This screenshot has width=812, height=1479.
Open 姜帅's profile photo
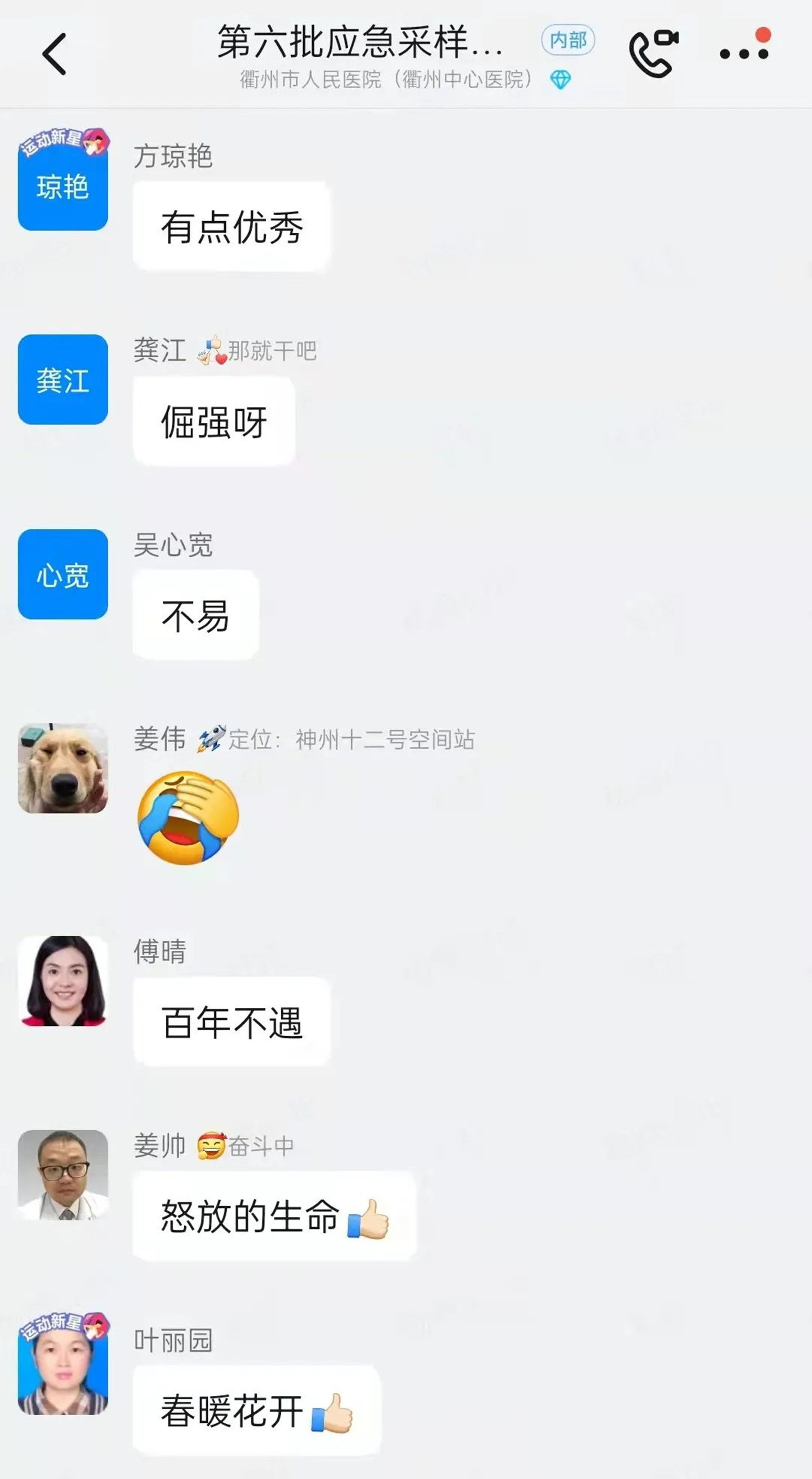tap(63, 1175)
